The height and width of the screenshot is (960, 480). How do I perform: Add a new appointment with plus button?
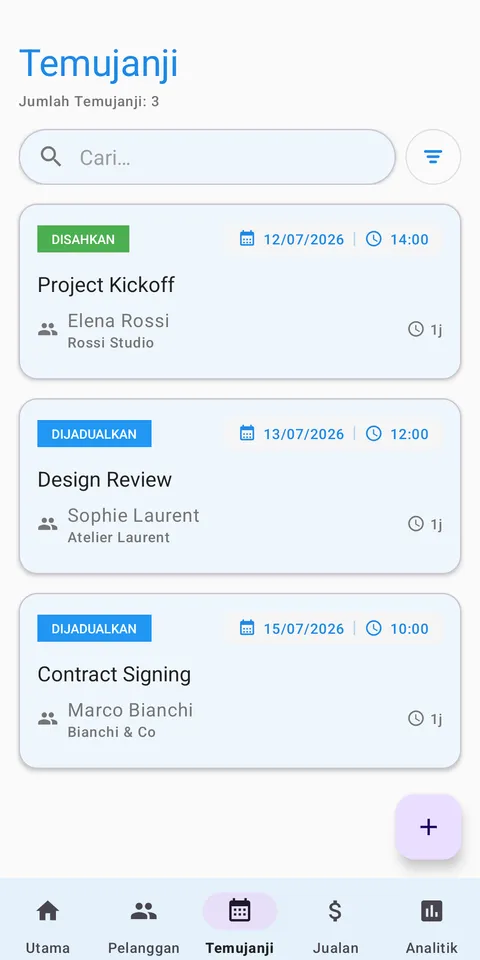pyautogui.click(x=428, y=827)
